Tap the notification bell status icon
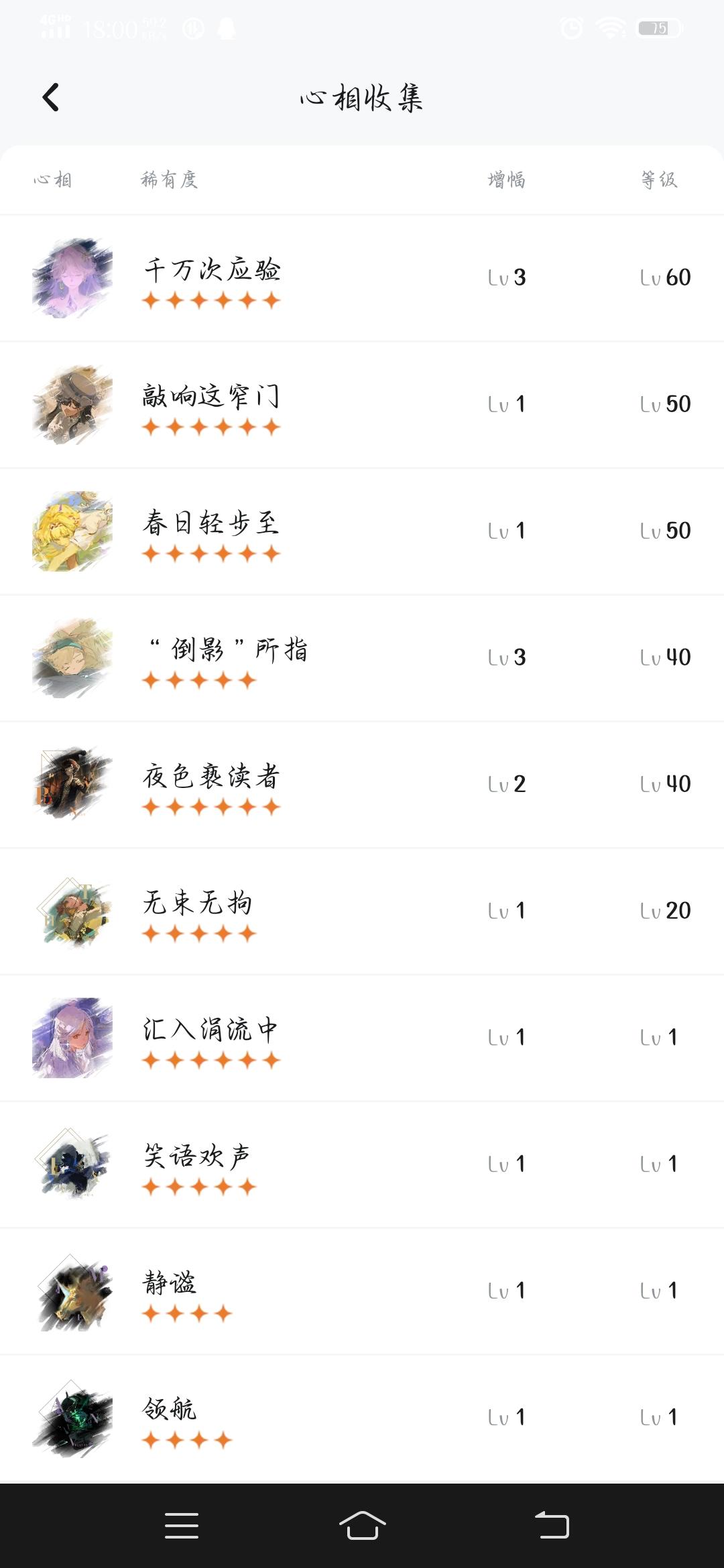Image resolution: width=724 pixels, height=1568 pixels. pyautogui.click(x=227, y=28)
